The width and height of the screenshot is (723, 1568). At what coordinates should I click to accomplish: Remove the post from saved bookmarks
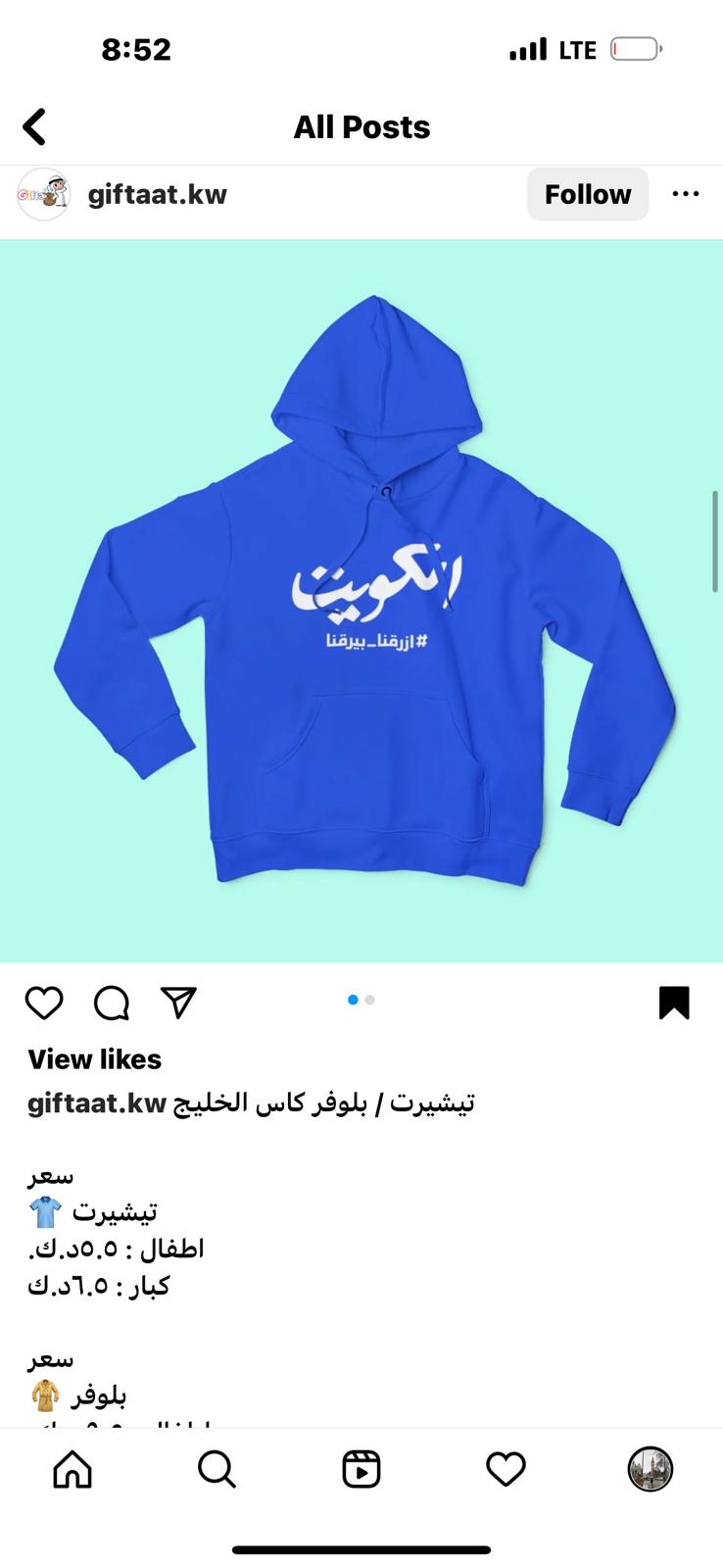674,1003
